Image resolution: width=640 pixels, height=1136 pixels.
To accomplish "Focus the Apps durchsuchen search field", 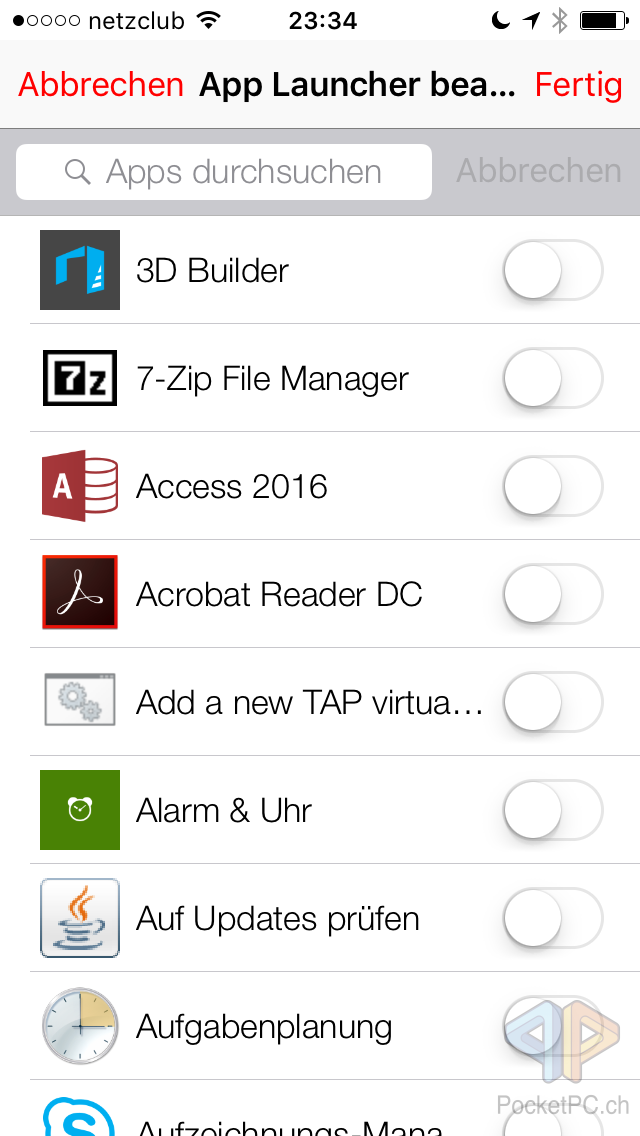I will click(224, 172).
